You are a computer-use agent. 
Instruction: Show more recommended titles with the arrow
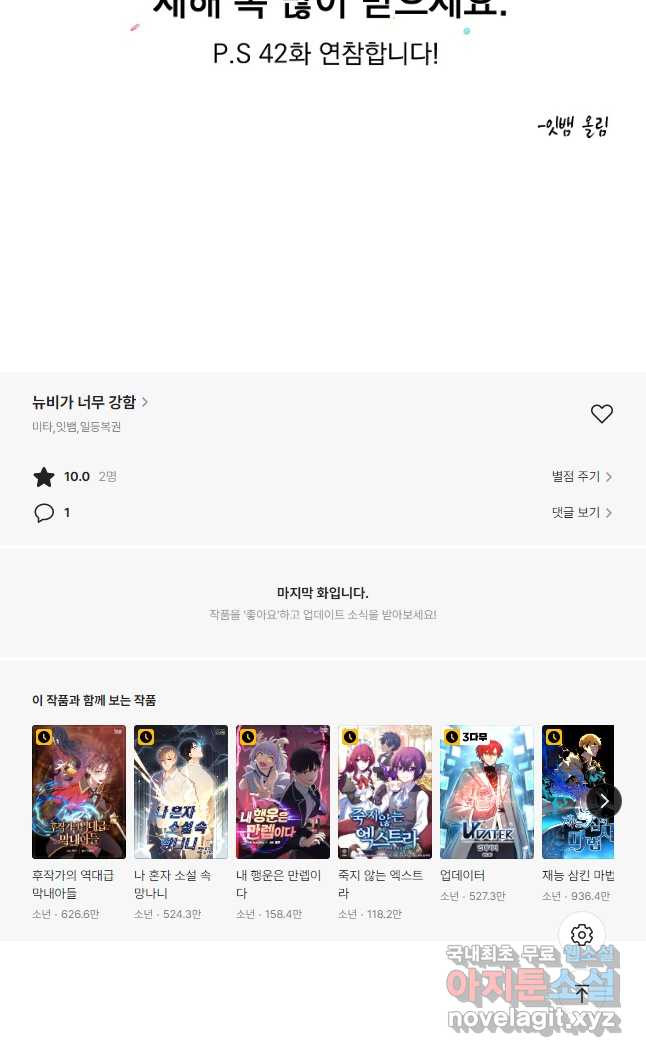(604, 801)
